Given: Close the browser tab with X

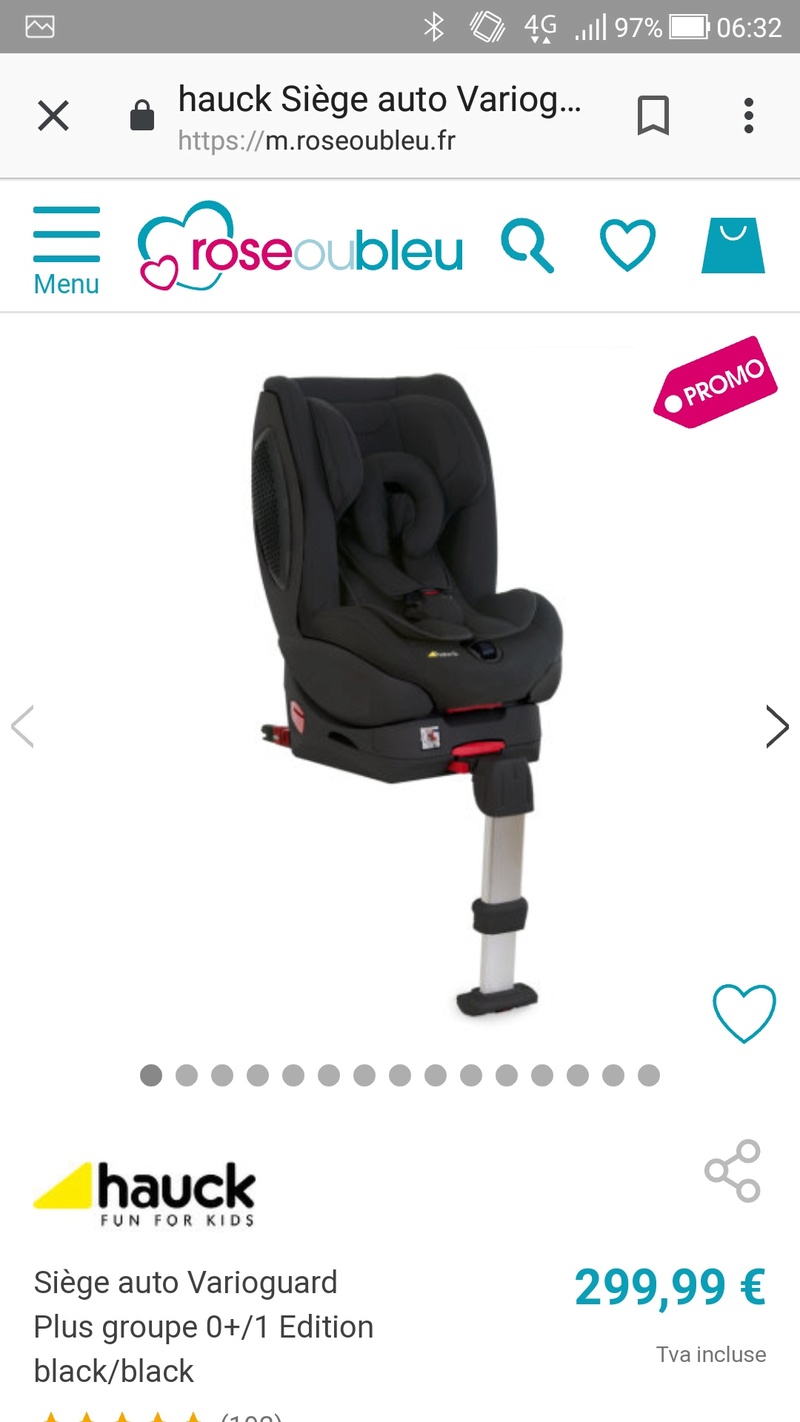Looking at the screenshot, I should tap(53, 116).
